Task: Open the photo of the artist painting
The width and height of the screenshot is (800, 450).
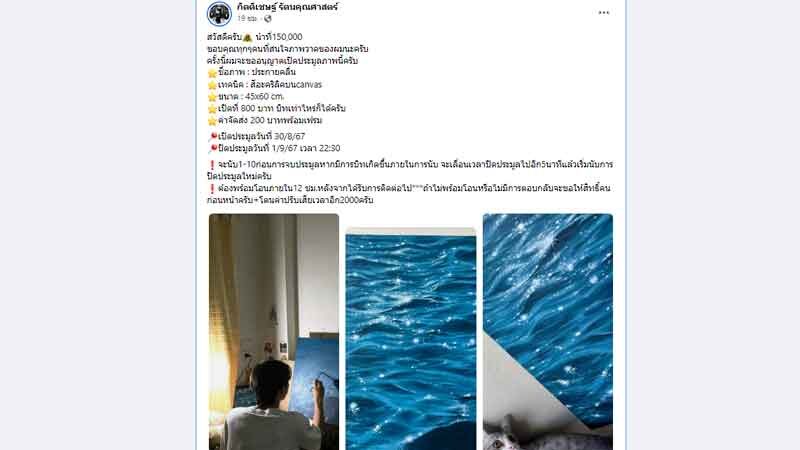Action: pos(273,332)
